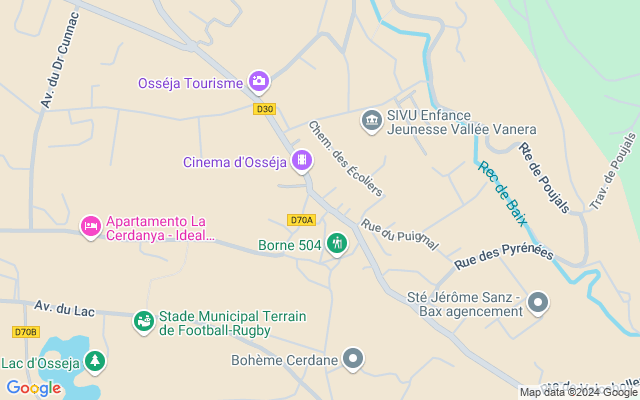Select the Borne 504 restaurant marker
Image resolution: width=640 pixels, height=400 pixels.
(x=337, y=243)
